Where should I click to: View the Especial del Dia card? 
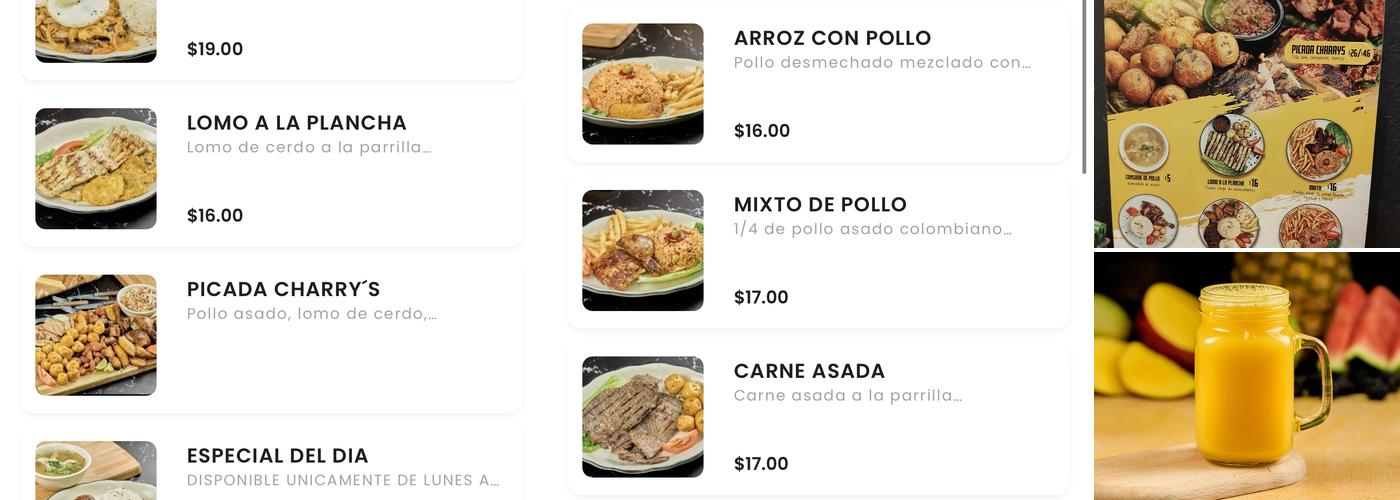[271, 467]
